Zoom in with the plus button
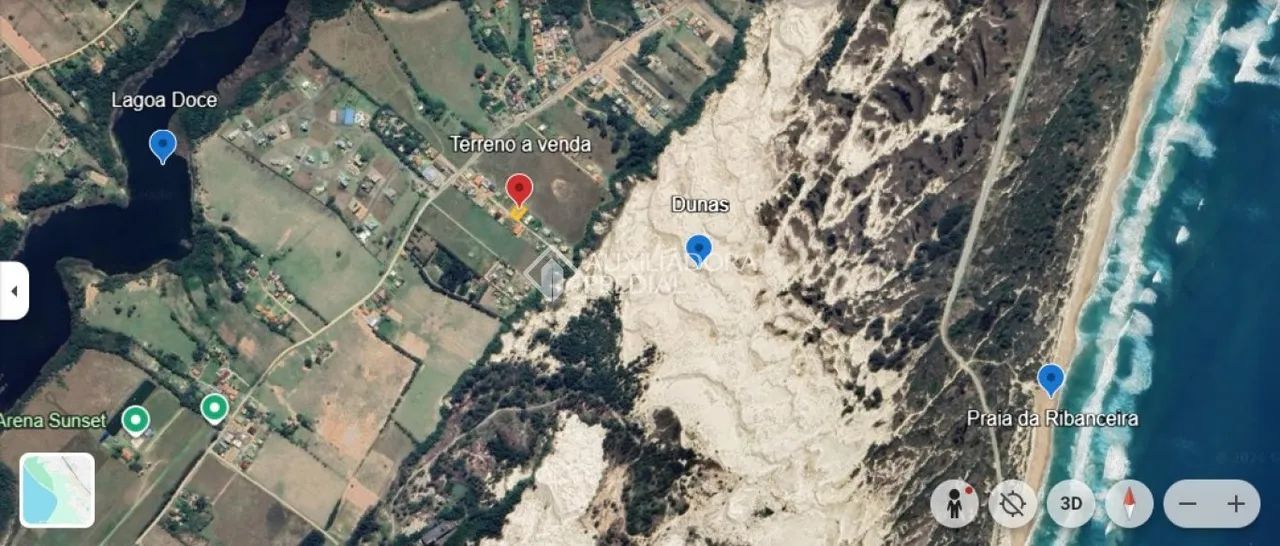1280x546 pixels. (x=1236, y=504)
